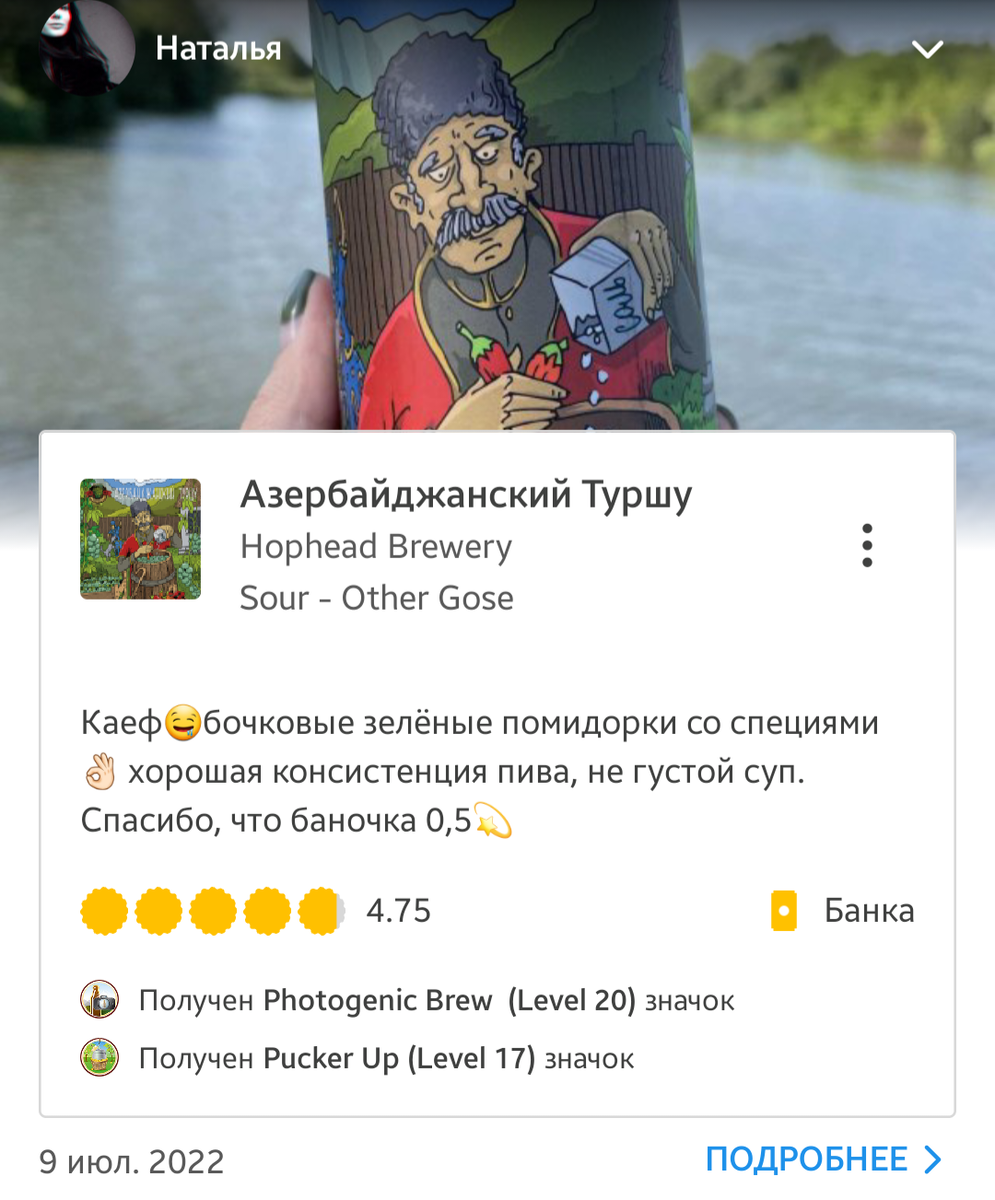The width and height of the screenshot is (995, 1200).
Task: Expand the dropdown chevron near Наталья
Action: pos(928,49)
